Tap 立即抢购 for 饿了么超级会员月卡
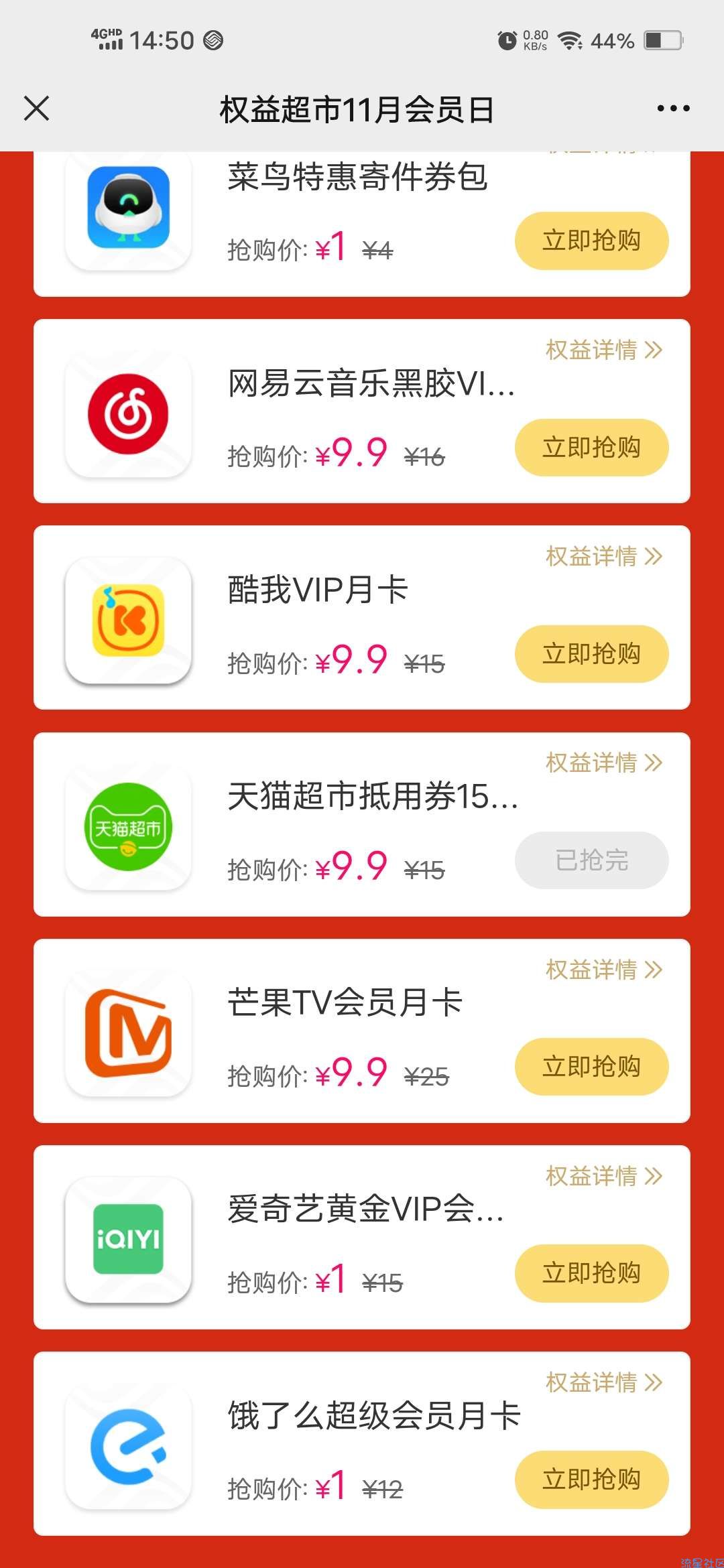724x1568 pixels. [591, 1480]
